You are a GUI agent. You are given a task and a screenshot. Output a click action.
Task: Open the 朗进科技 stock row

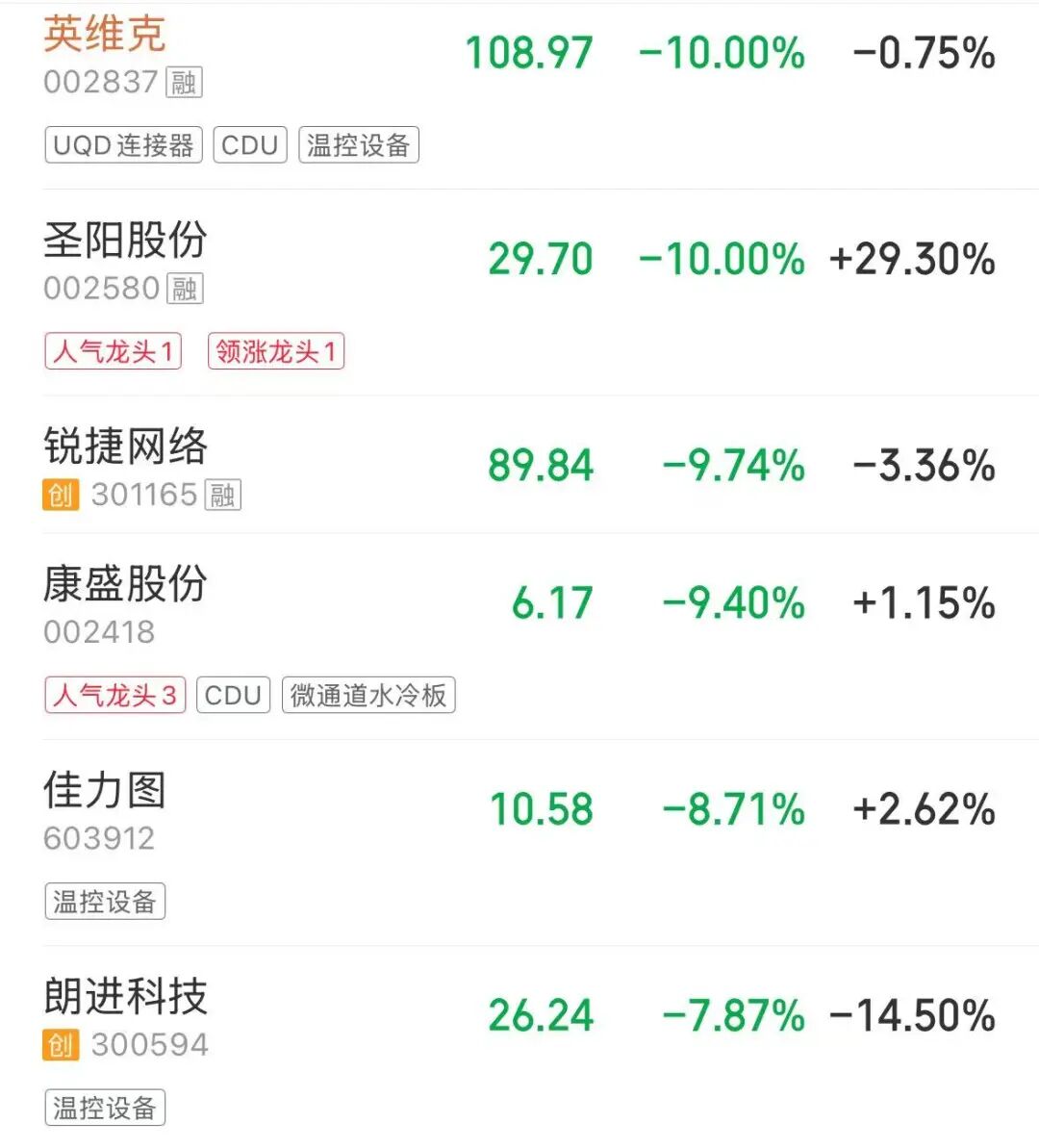click(x=126, y=999)
